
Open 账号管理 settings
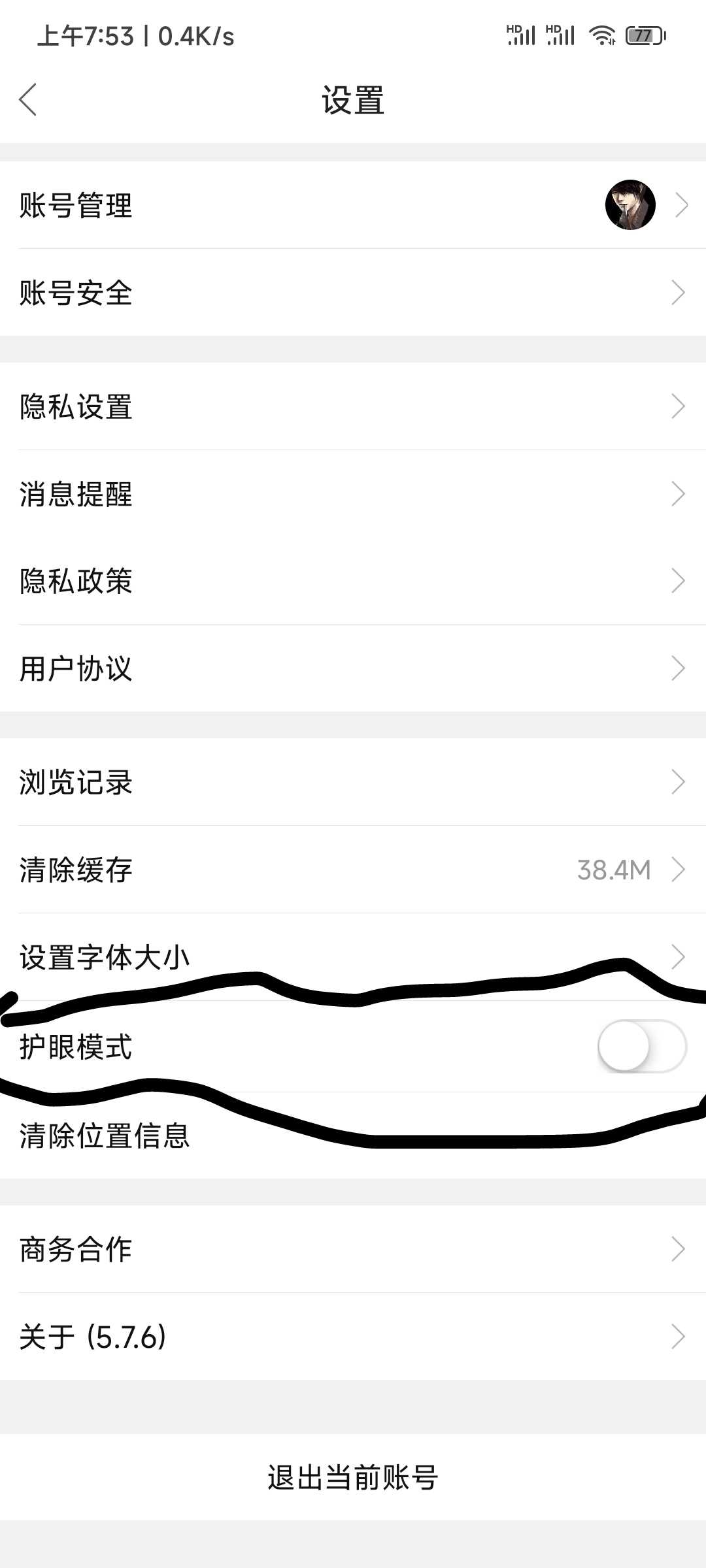tap(353, 205)
